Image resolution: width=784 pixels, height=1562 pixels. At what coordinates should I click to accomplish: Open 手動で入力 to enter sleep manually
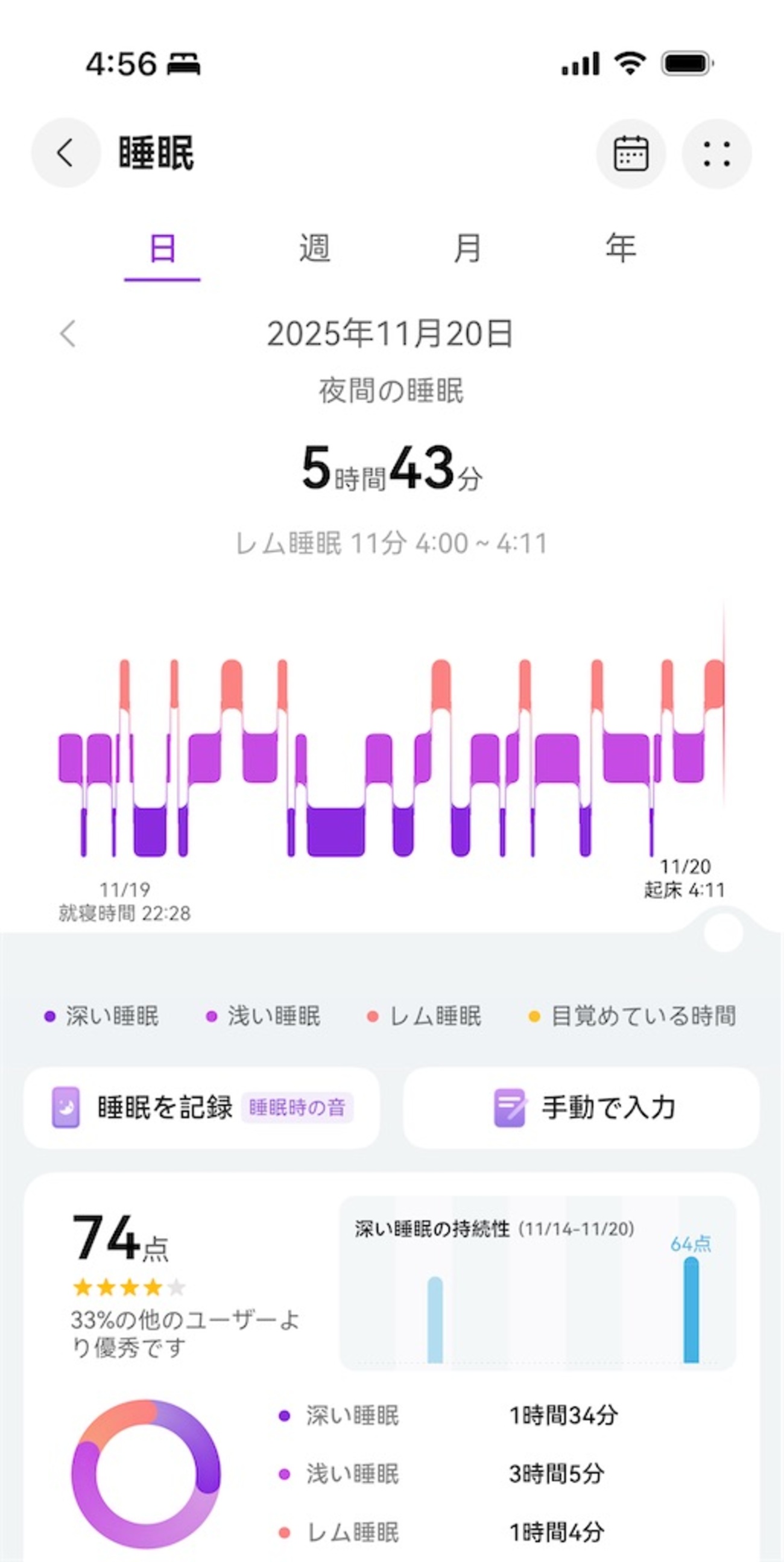(x=581, y=1107)
